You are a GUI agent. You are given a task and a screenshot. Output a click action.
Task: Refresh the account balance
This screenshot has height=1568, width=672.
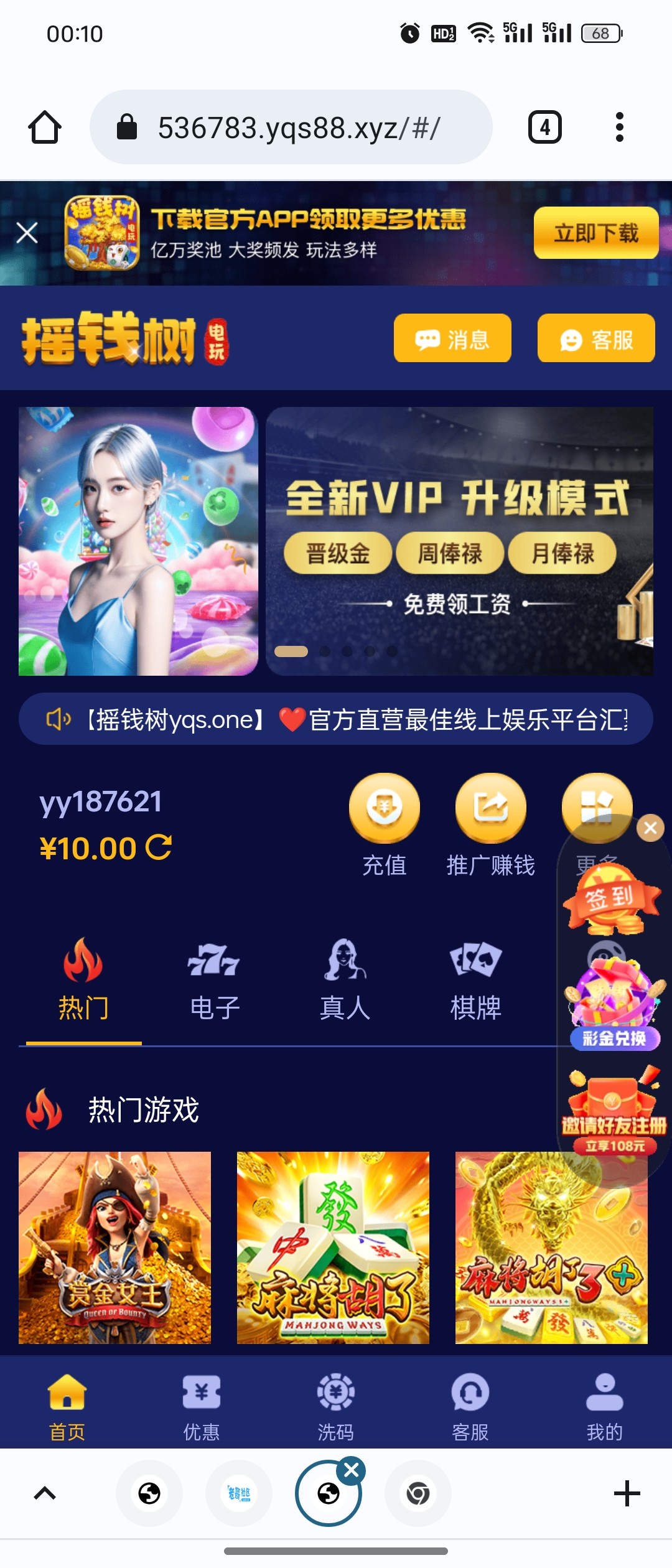tap(159, 847)
